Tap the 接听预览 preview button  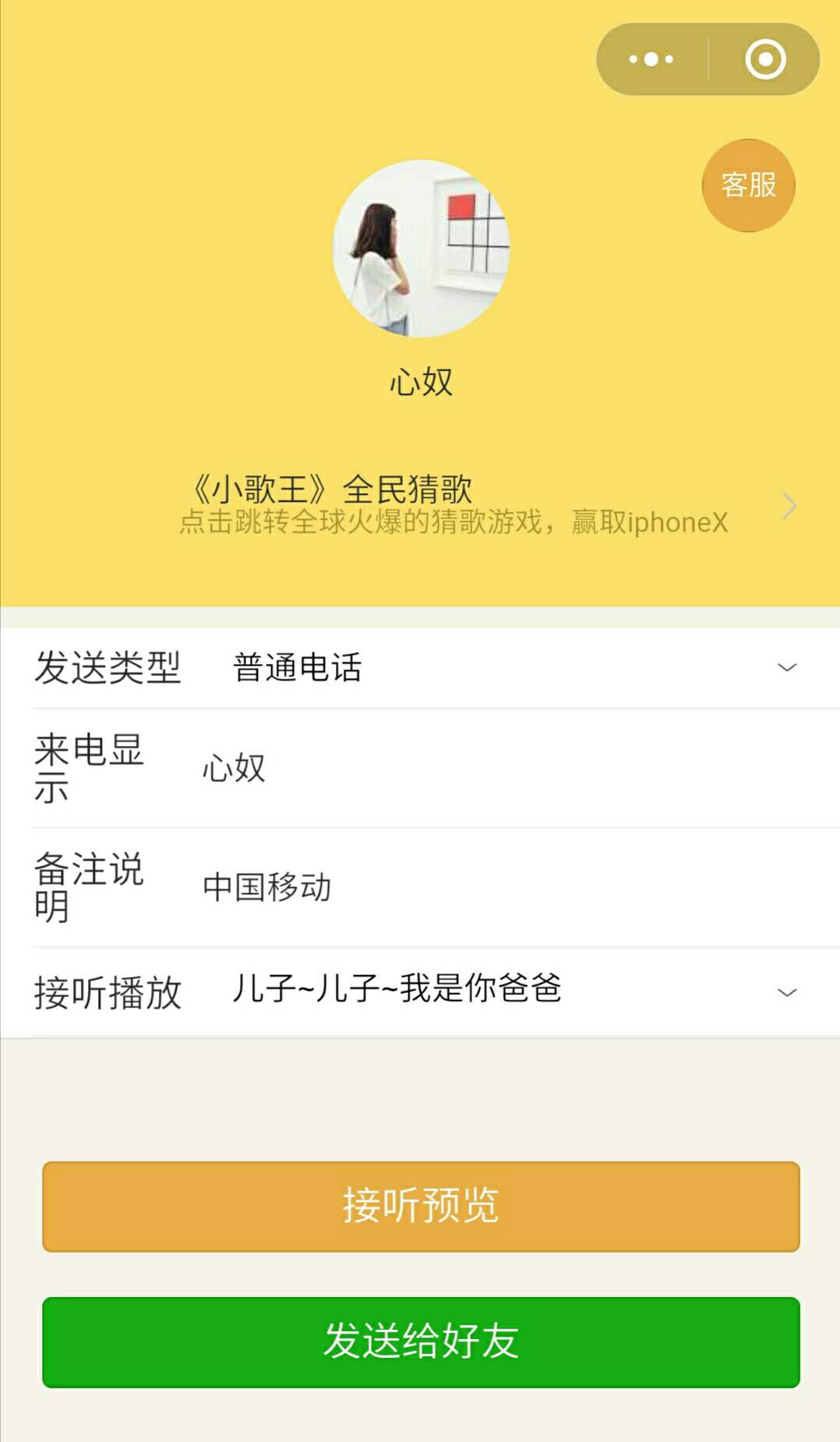pyautogui.click(x=421, y=1206)
